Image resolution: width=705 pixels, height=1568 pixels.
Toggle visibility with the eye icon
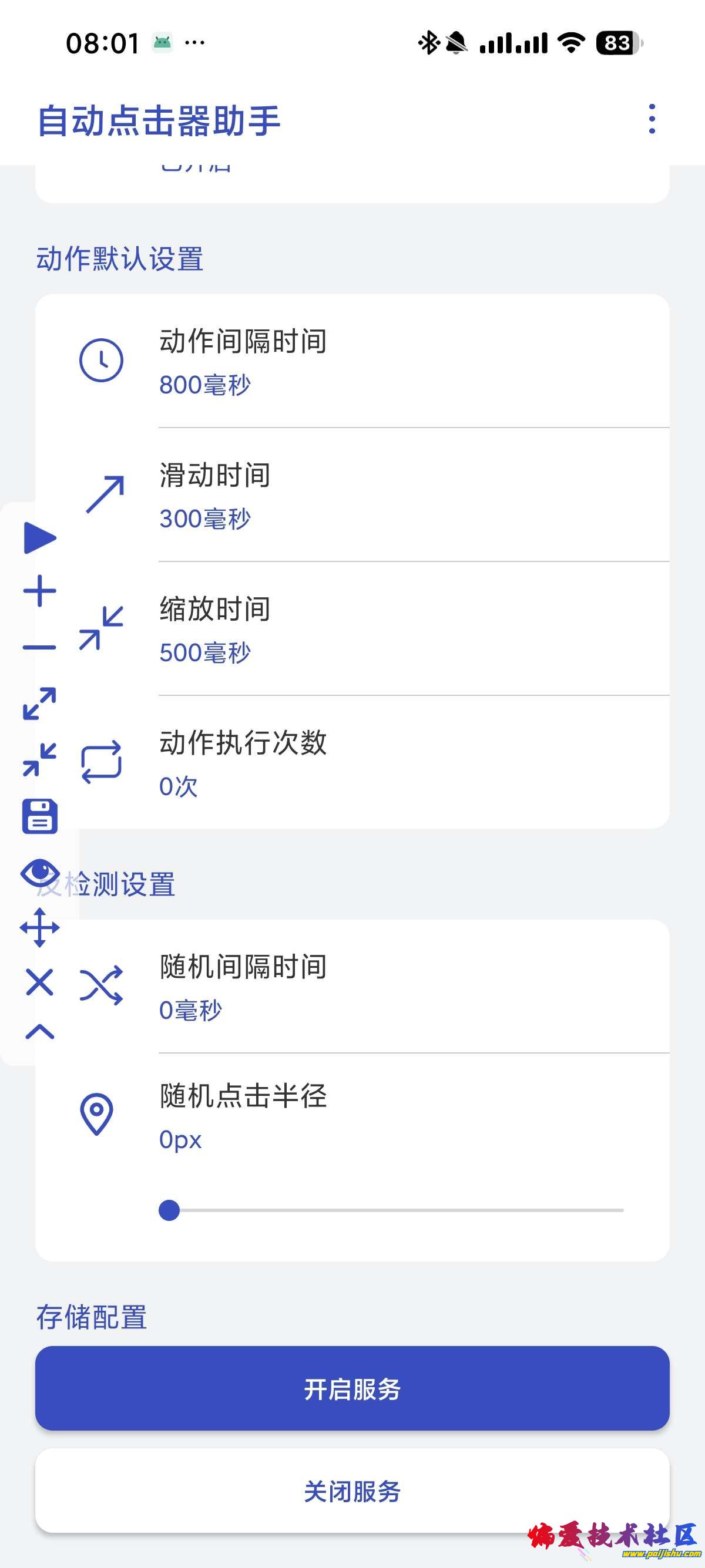pos(39,873)
